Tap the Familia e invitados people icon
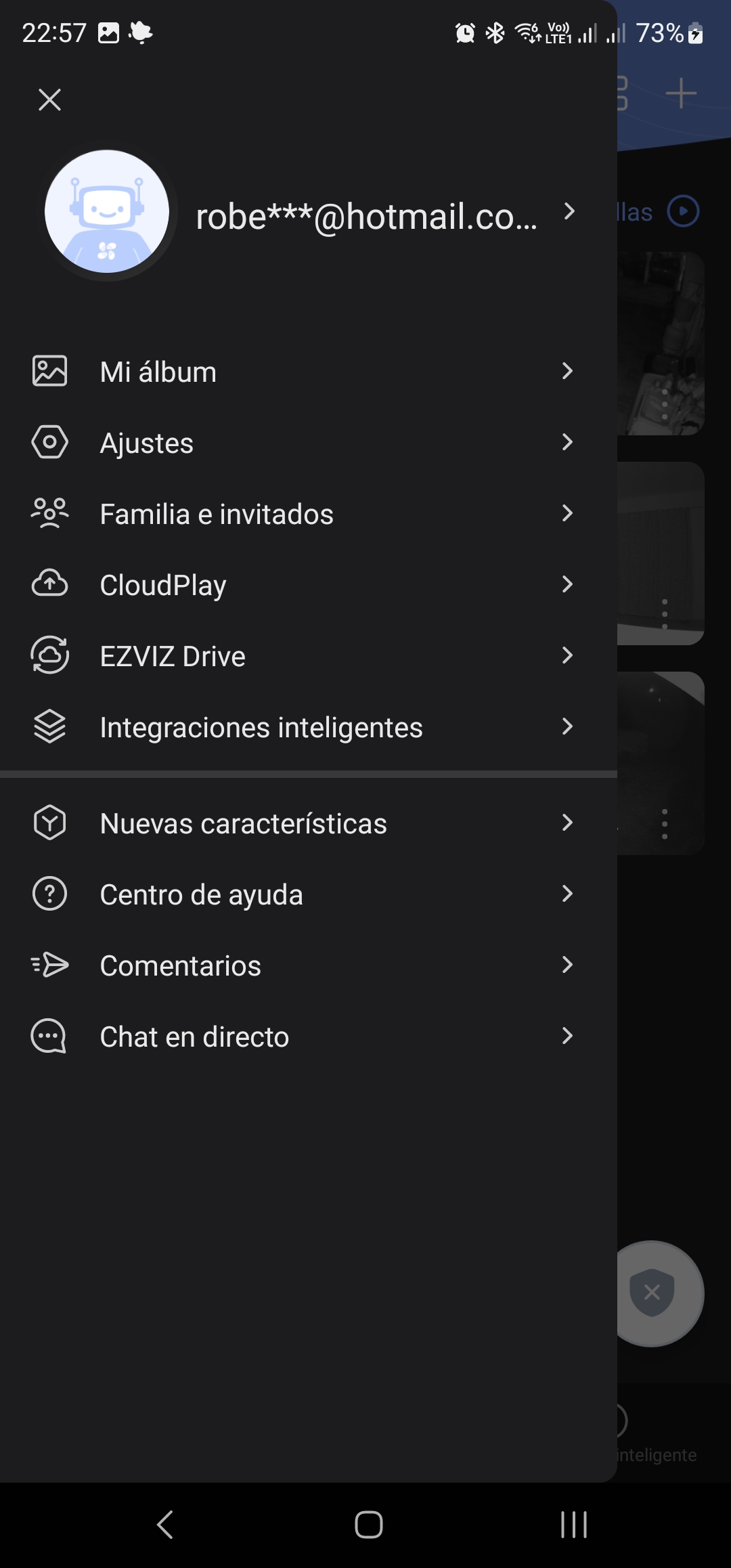The width and height of the screenshot is (731, 1568). (49, 513)
